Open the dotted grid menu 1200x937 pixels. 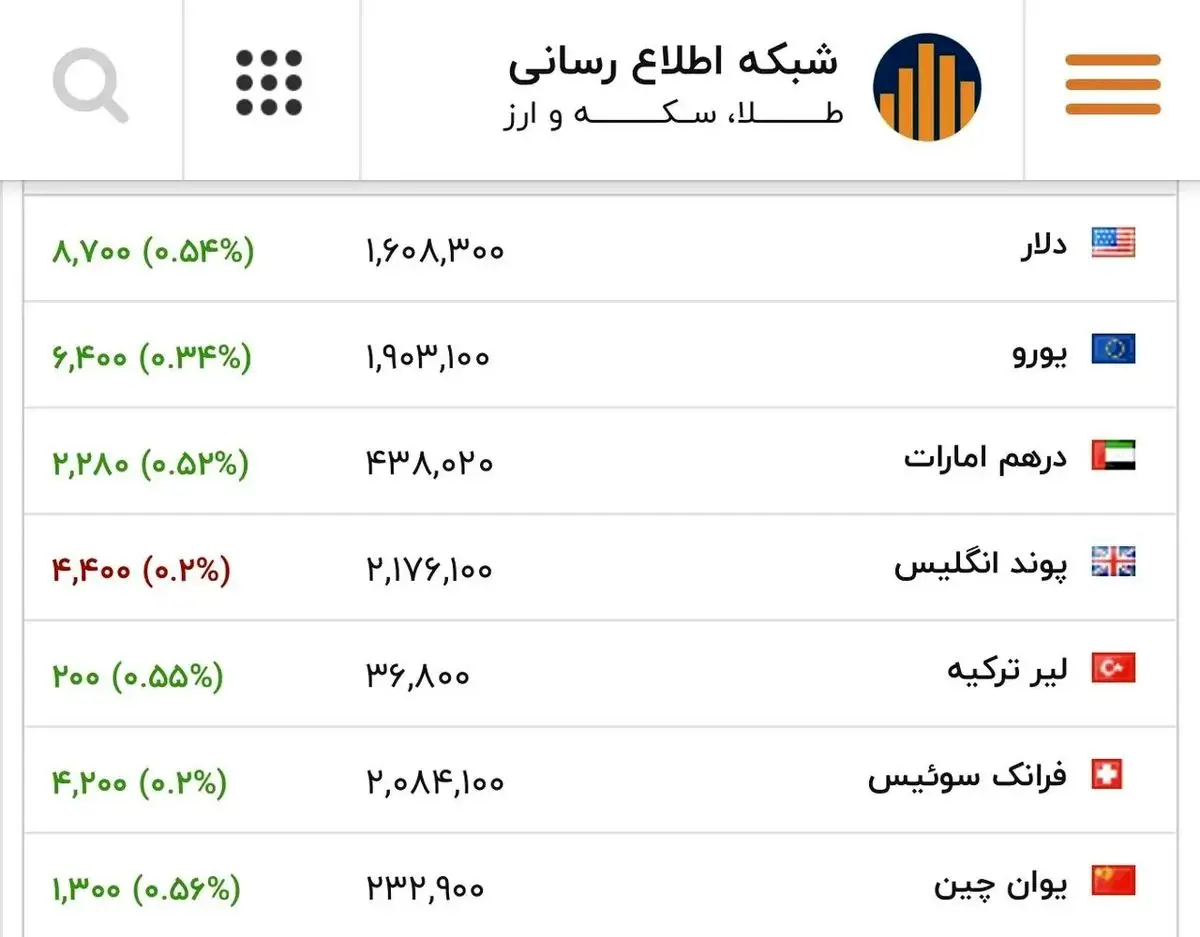point(269,82)
